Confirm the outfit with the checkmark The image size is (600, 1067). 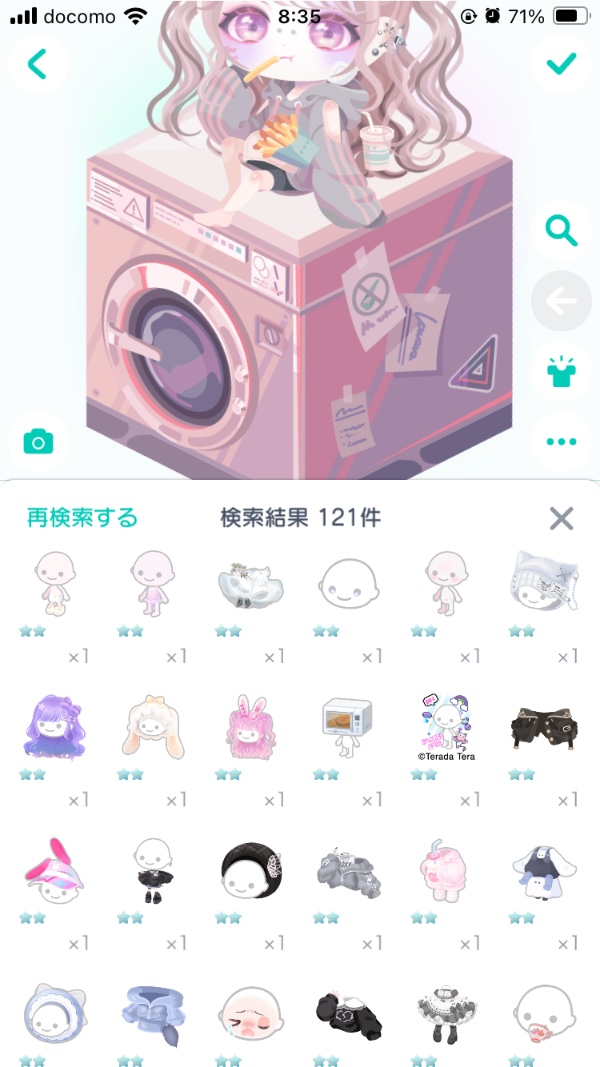[x=562, y=65]
